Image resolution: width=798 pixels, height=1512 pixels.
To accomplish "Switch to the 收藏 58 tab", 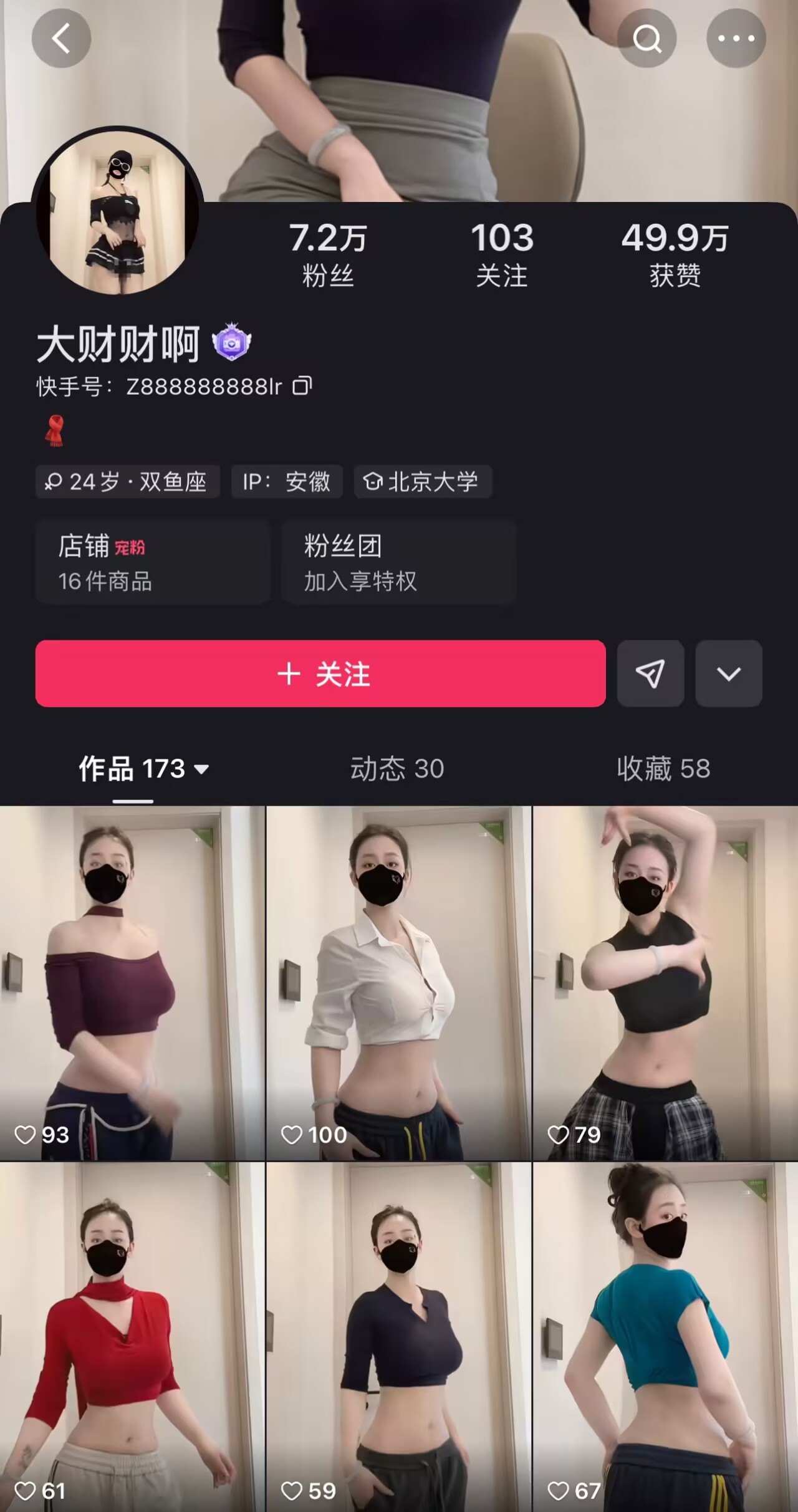I will click(663, 769).
